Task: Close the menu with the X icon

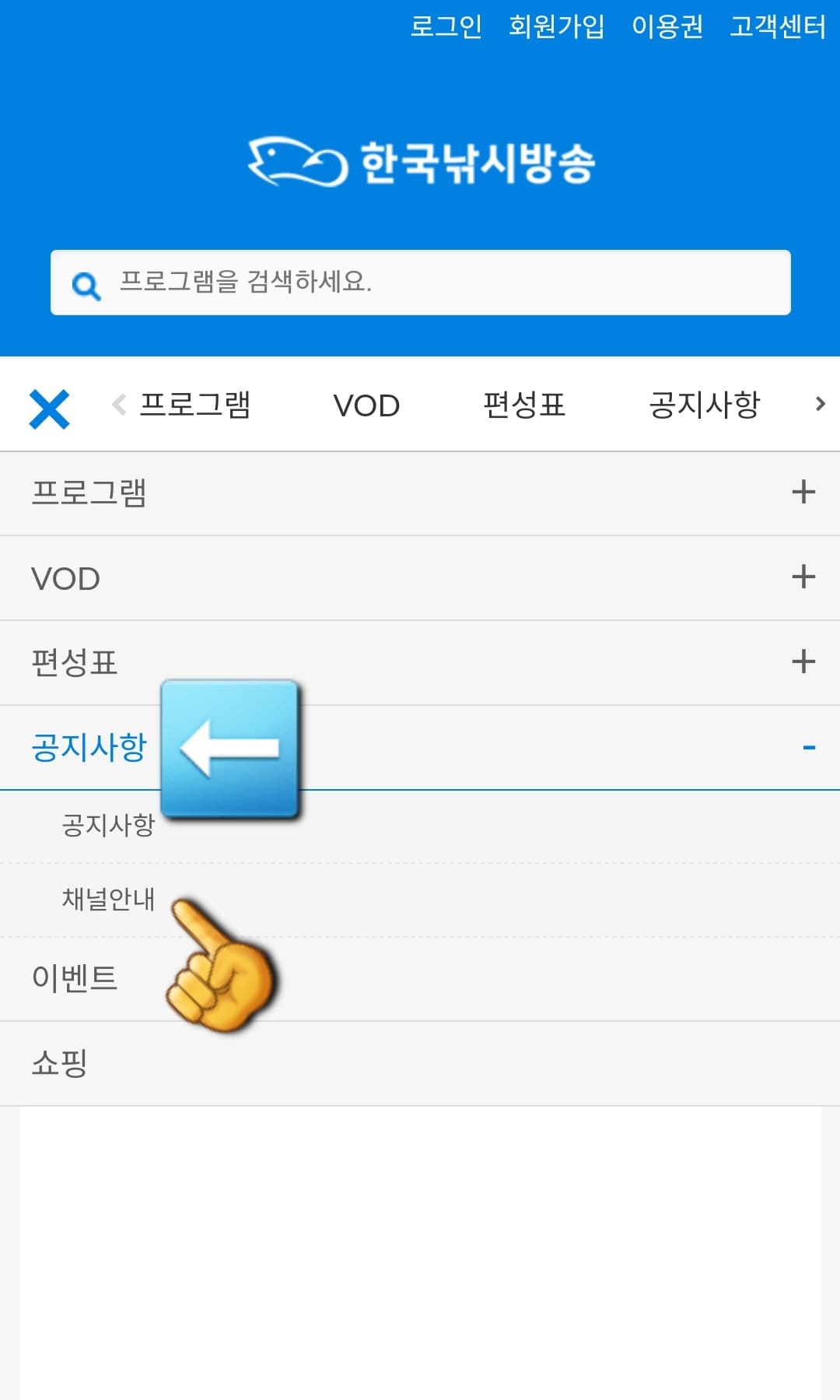Action: (49, 405)
